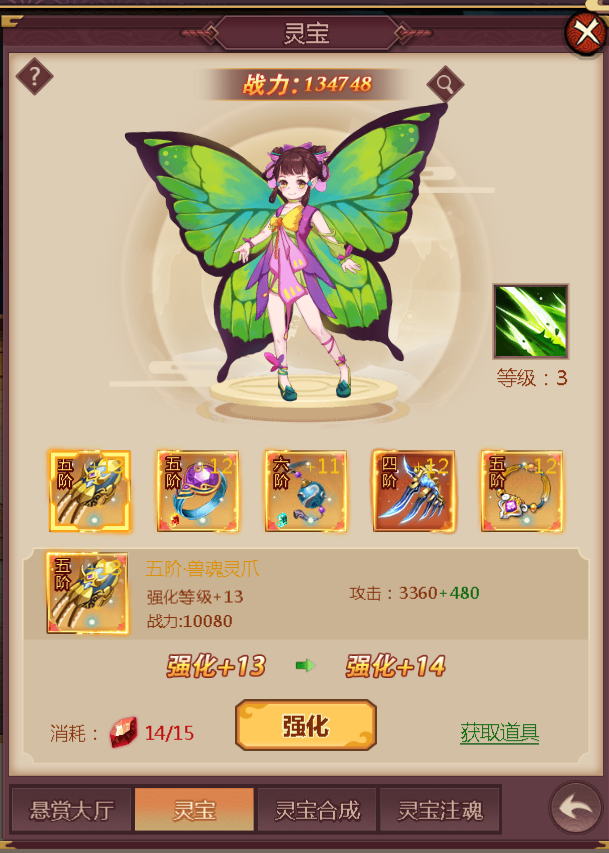The image size is (609, 853).
Task: Open the question mark help icon
Action: tap(34, 76)
